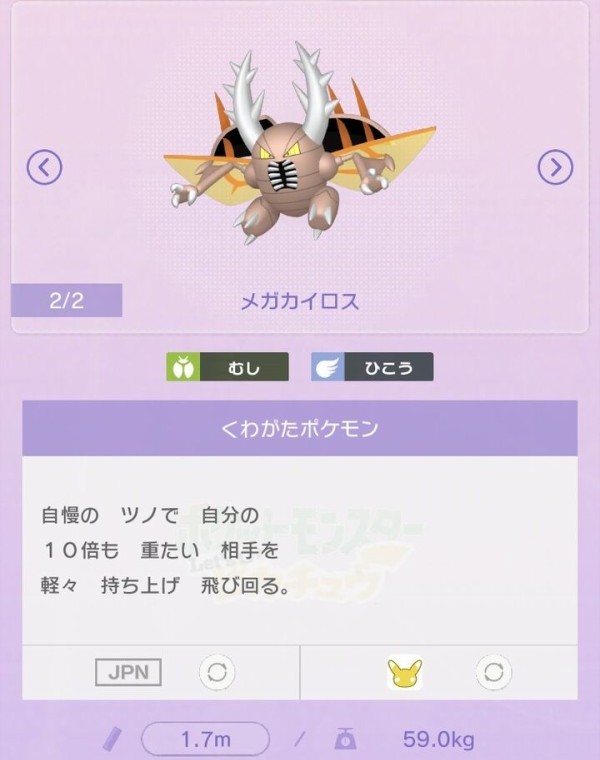Switch the JPN language with the refresh icon
This screenshot has width=600, height=760.
(216, 672)
